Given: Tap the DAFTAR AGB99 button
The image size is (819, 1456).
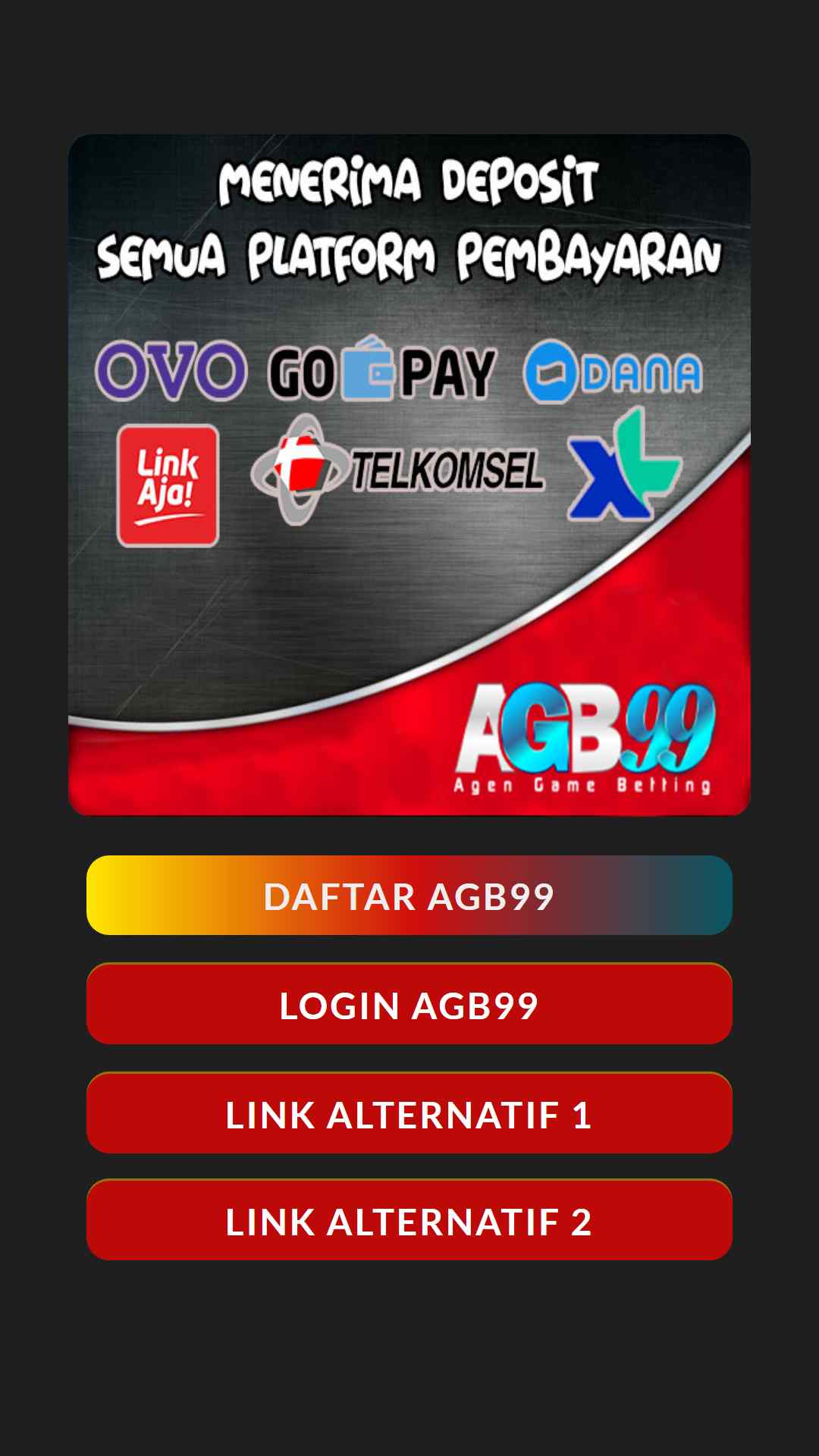Looking at the screenshot, I should (x=409, y=896).
